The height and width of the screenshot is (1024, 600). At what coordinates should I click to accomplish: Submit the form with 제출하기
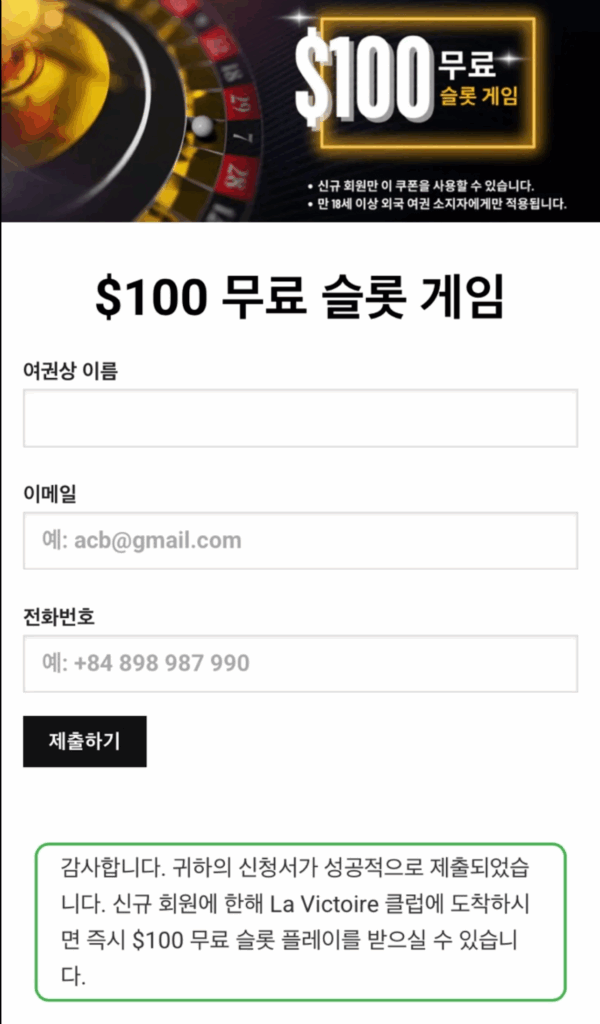[x=85, y=741]
